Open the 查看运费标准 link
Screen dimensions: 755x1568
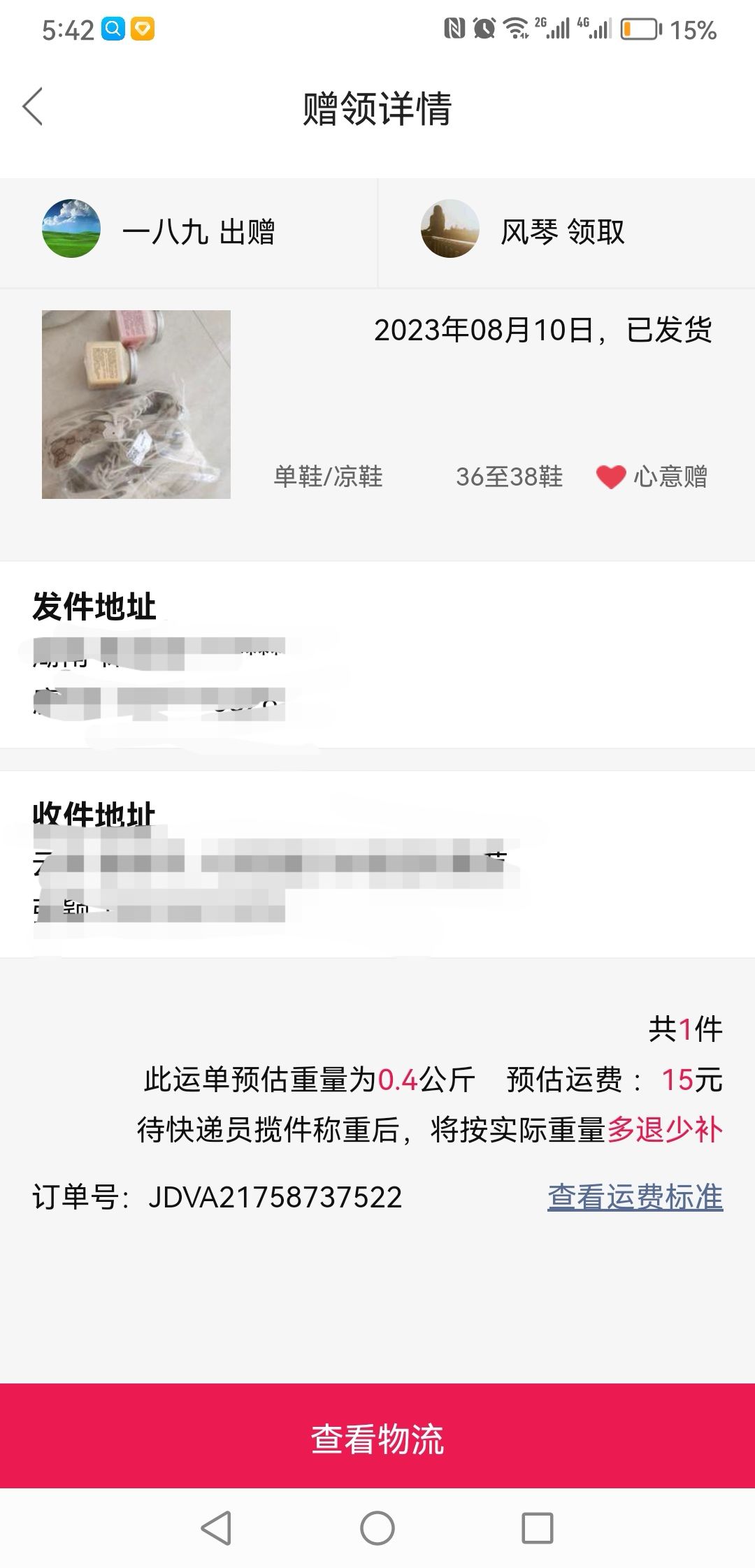pos(635,1197)
